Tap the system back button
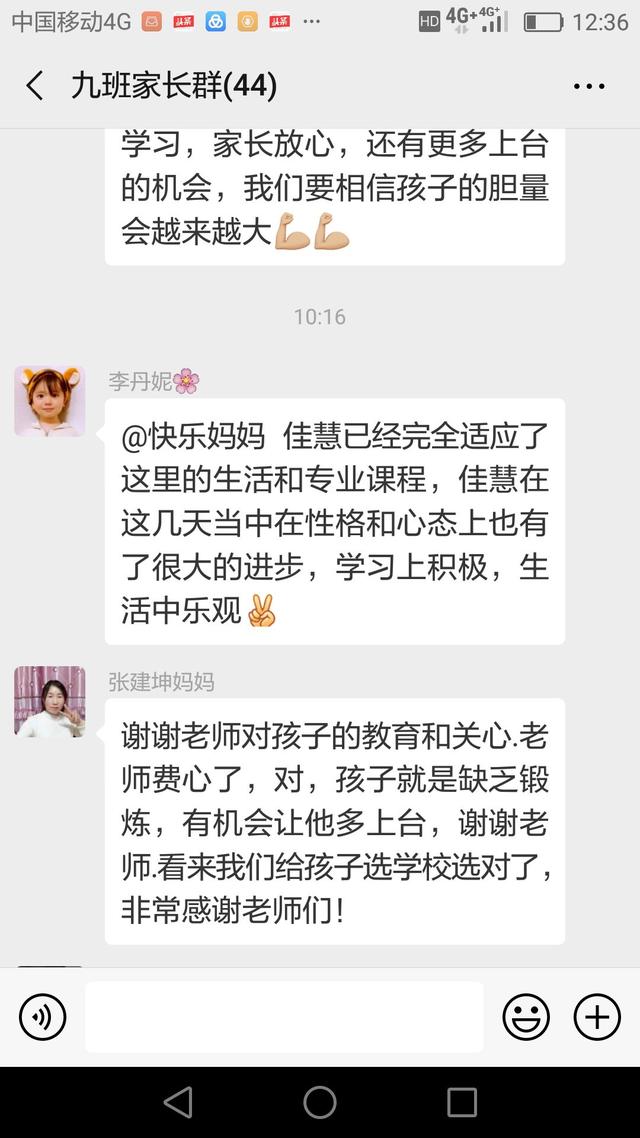Screen dimensions: 640x1138 click(178, 1102)
